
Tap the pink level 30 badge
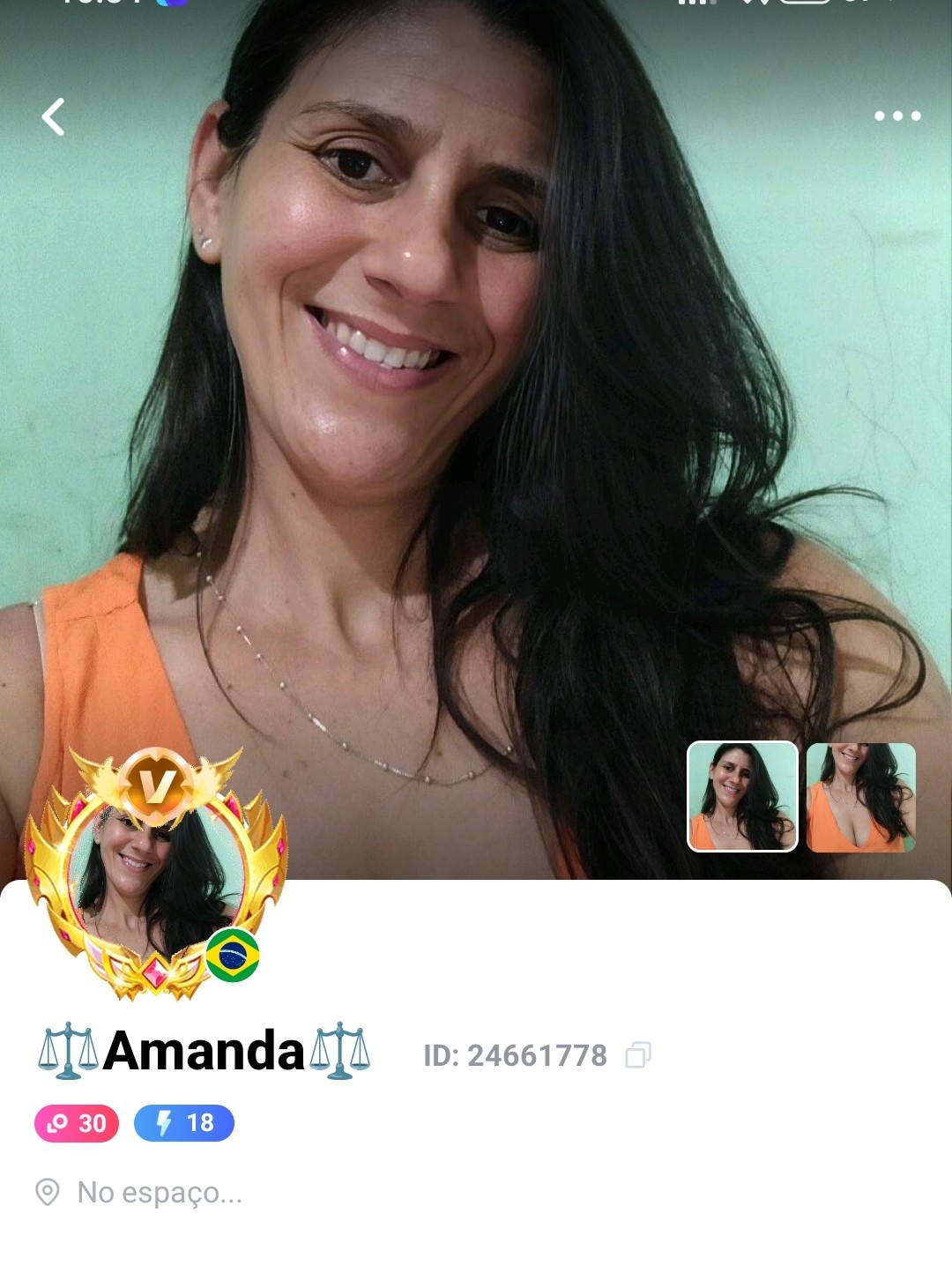77,1123
